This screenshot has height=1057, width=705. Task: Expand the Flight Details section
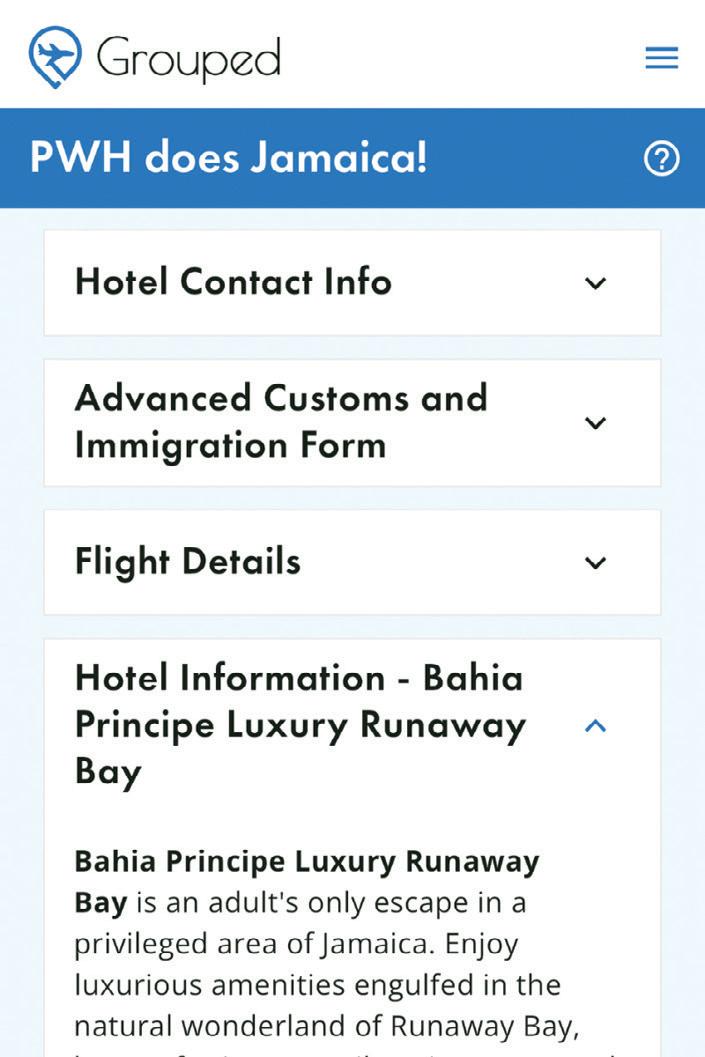595,563
